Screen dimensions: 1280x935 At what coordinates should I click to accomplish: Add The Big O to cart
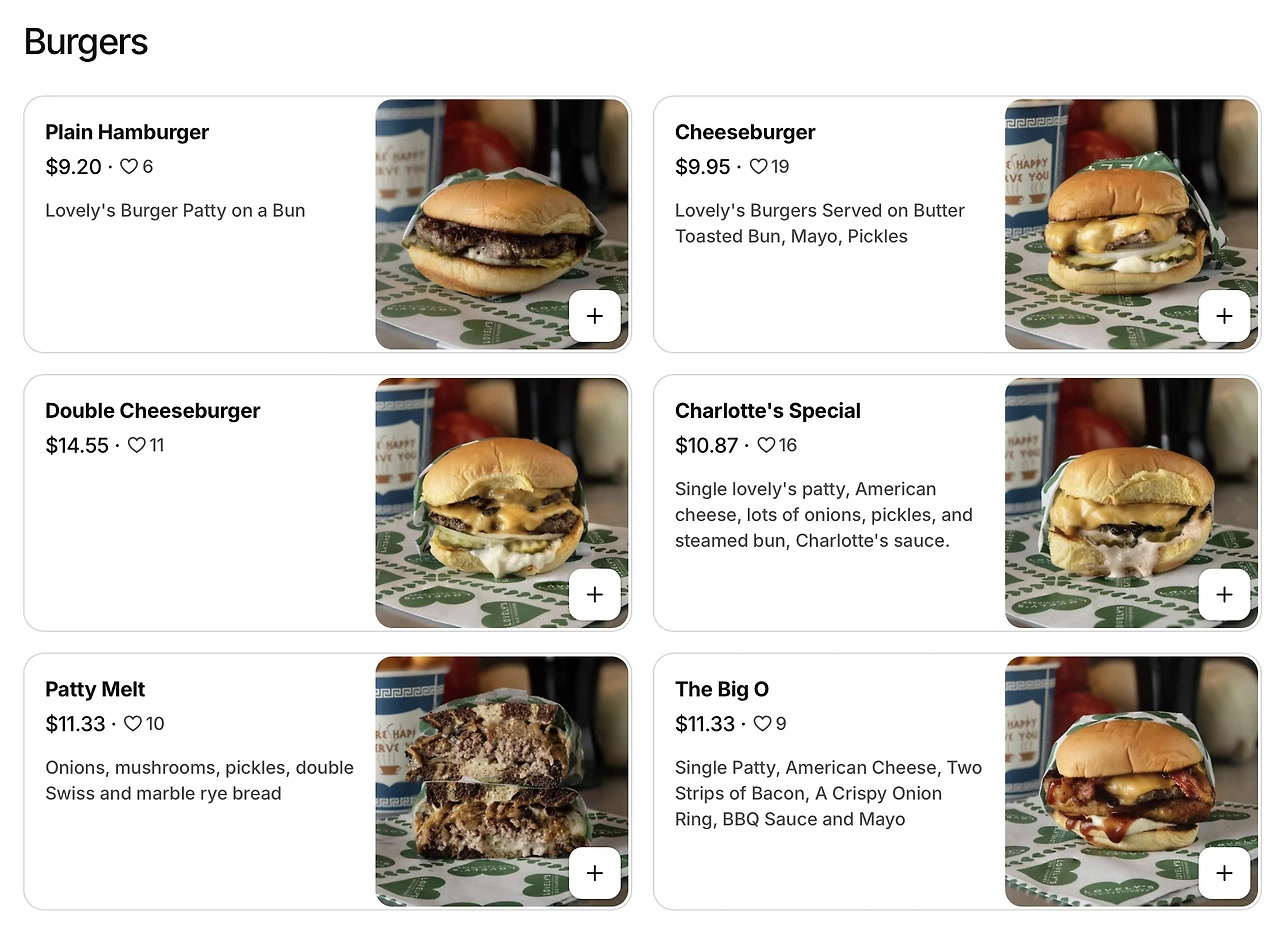pyautogui.click(x=1224, y=873)
